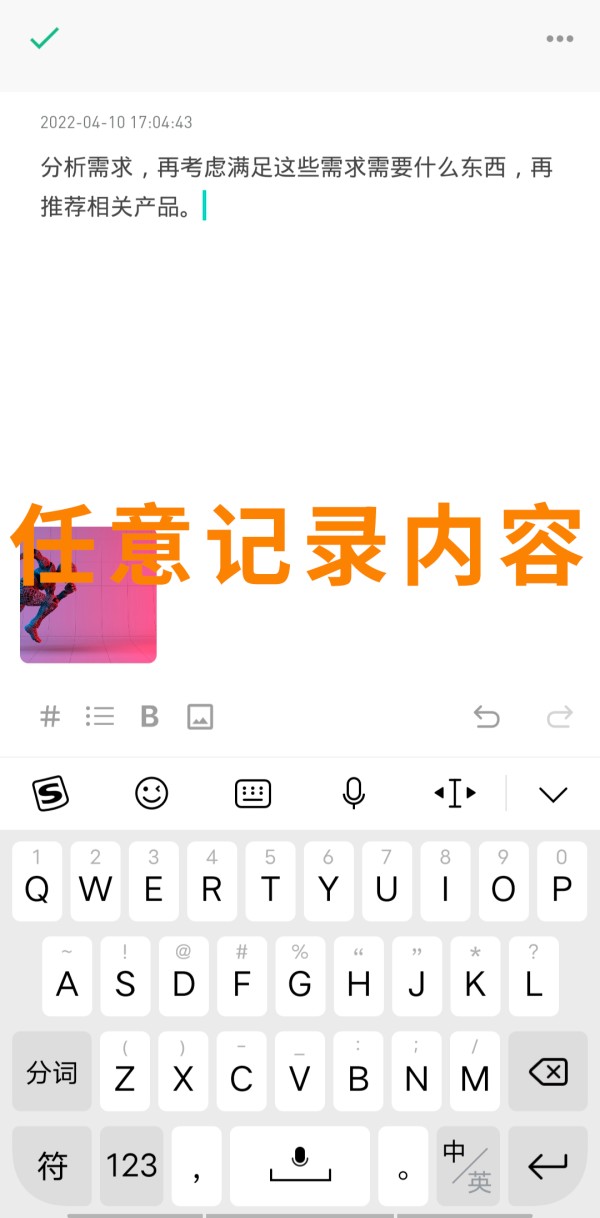Open Sogou keyboard settings logo
This screenshot has height=1218, width=600.
[50, 794]
